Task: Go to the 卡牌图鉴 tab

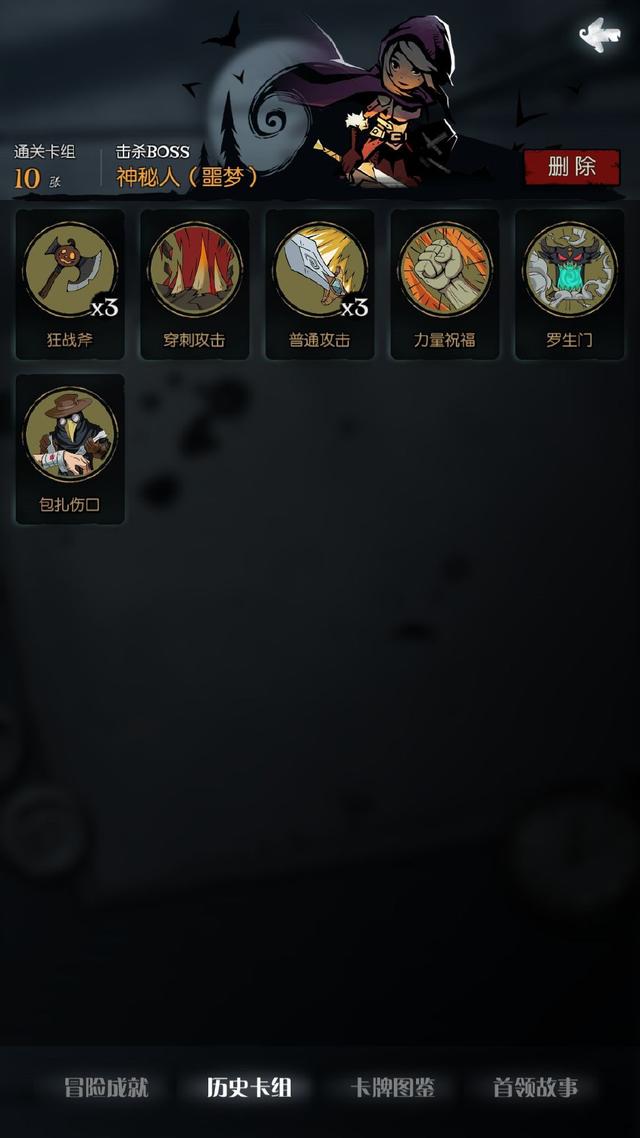Action: coord(393,1087)
